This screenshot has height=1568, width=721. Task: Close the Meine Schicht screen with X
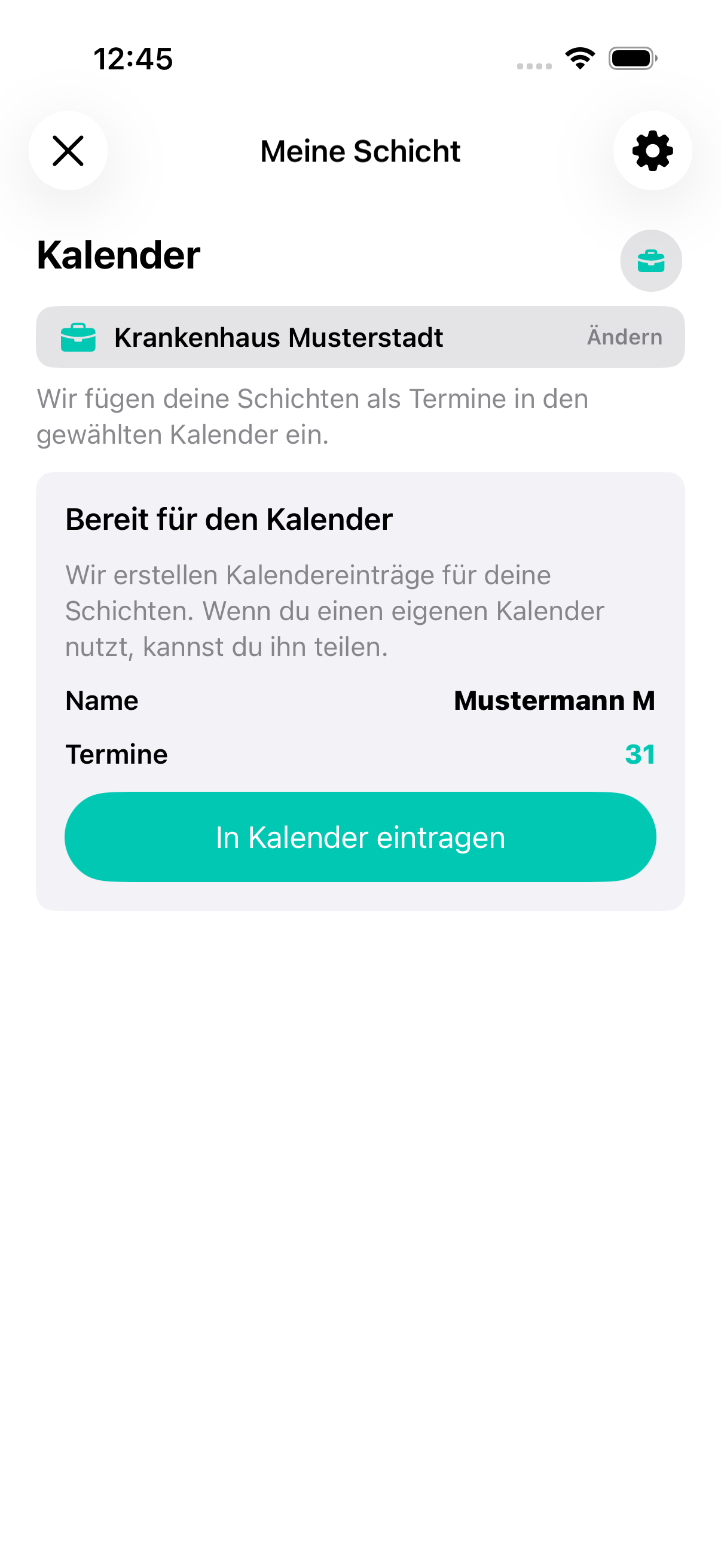coord(68,151)
